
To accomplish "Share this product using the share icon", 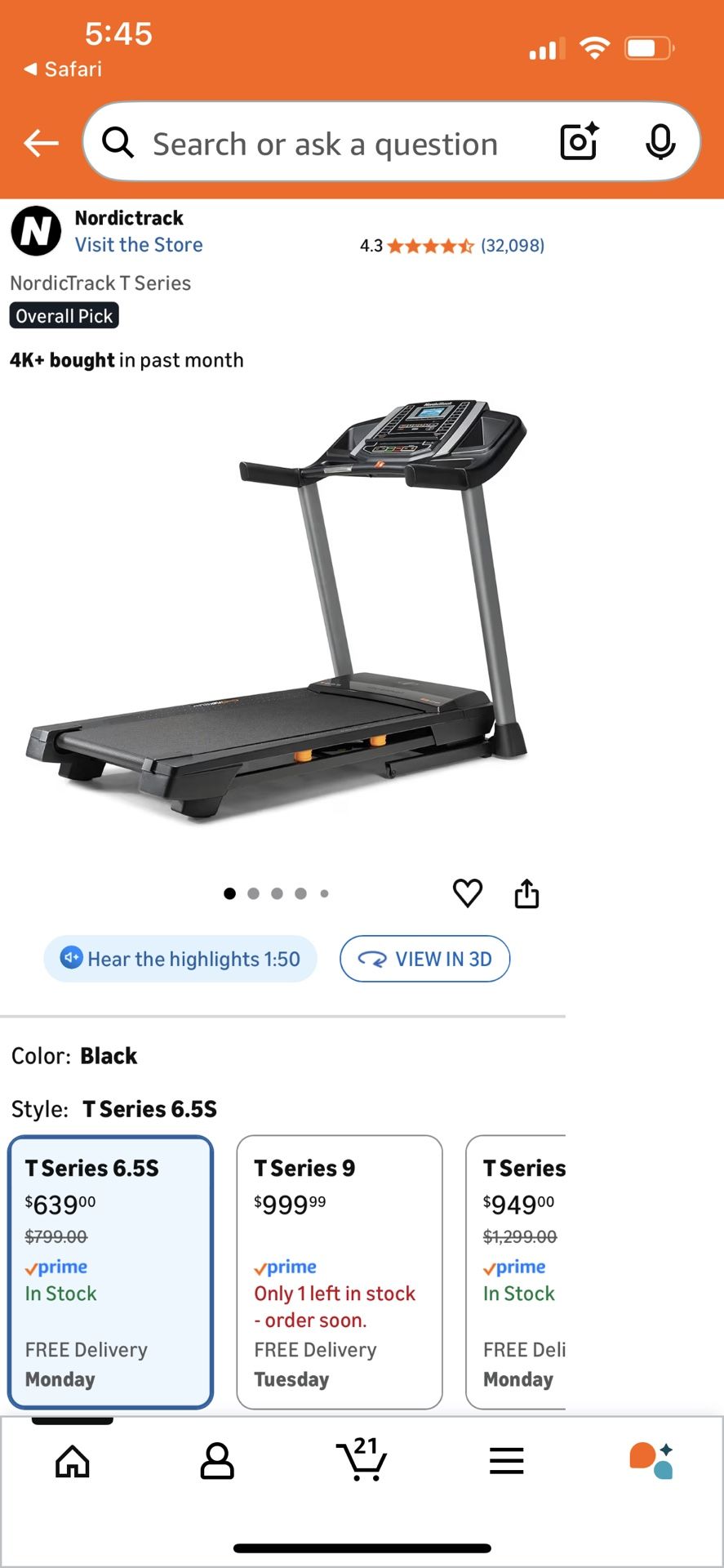I will [526, 892].
